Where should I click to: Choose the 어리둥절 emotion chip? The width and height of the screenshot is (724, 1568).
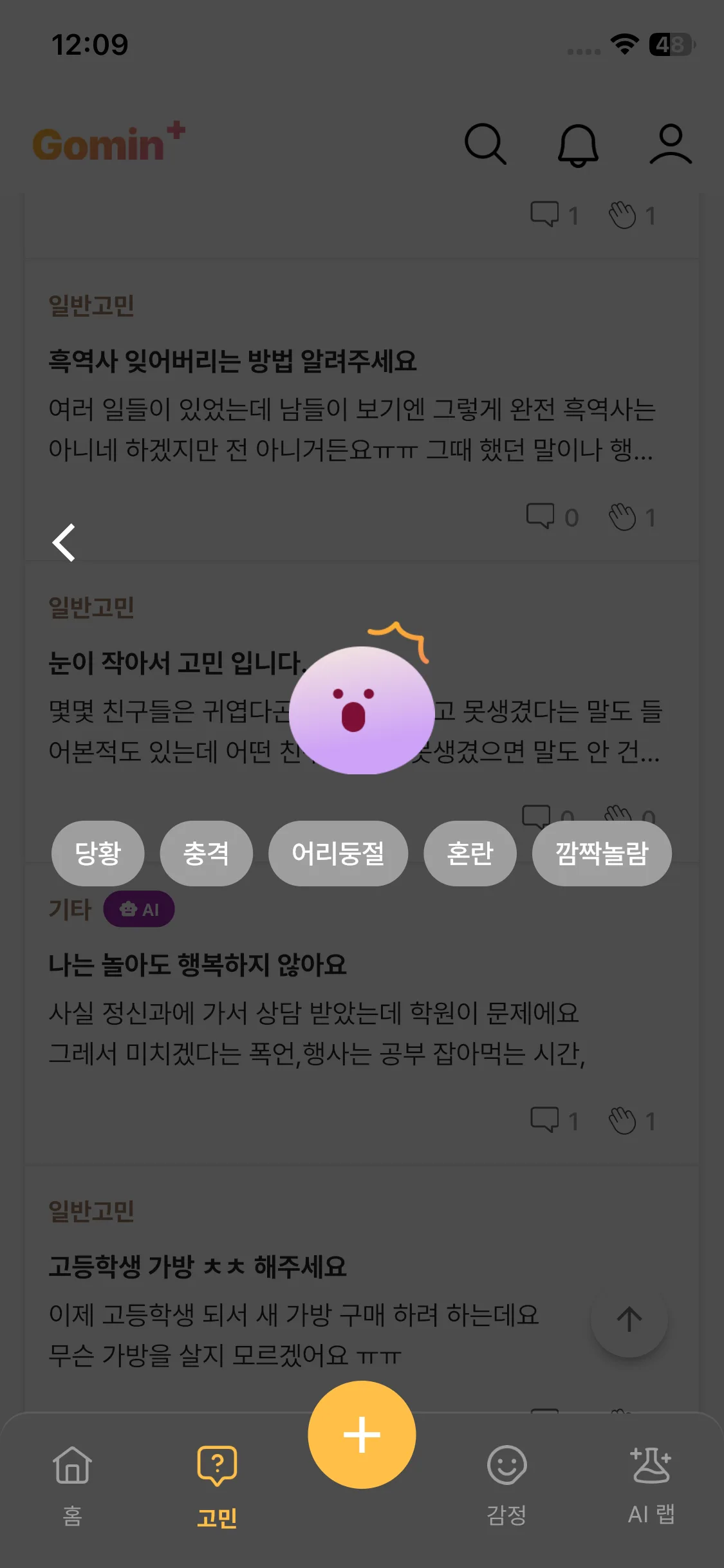338,854
